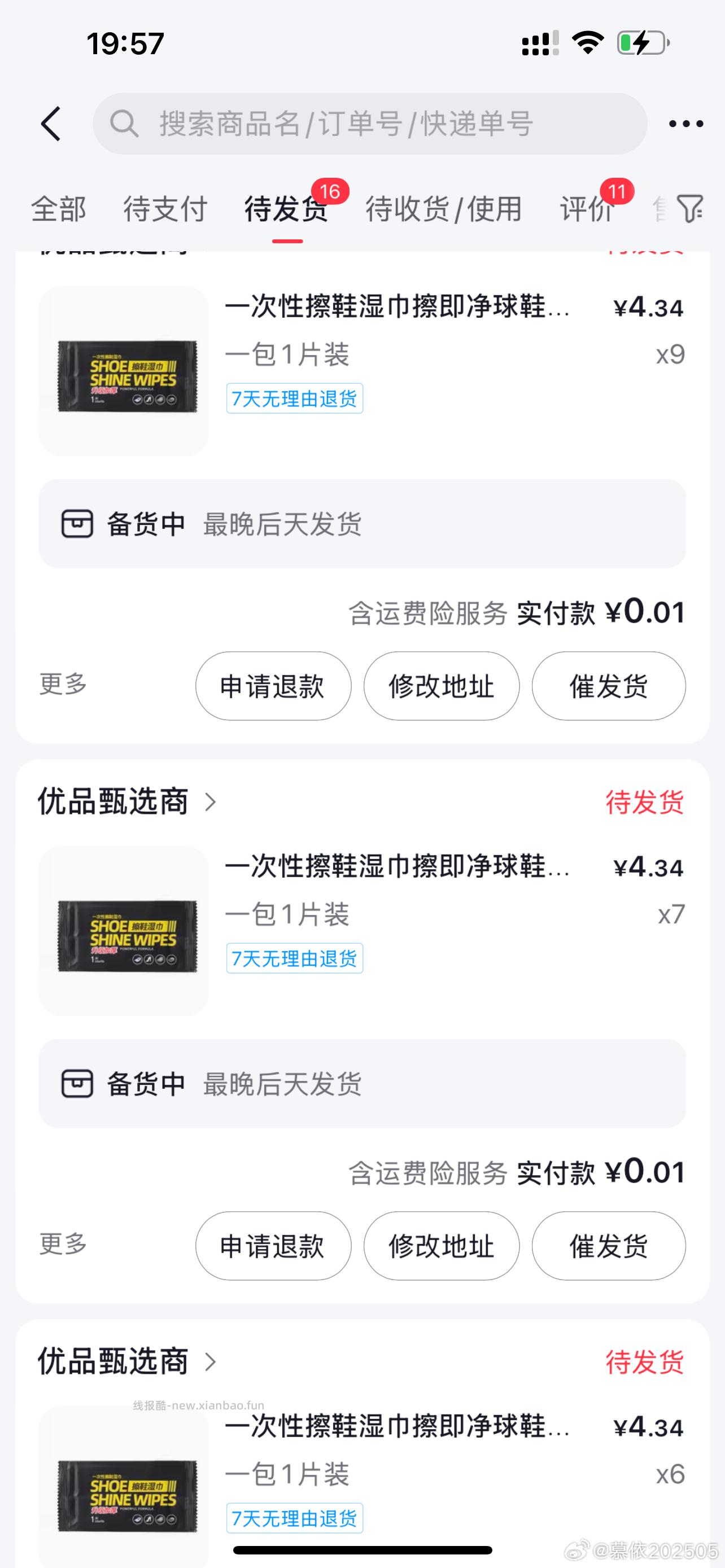Open first shoe wipes product thumbnail
The width and height of the screenshot is (725, 1568).
(125, 373)
